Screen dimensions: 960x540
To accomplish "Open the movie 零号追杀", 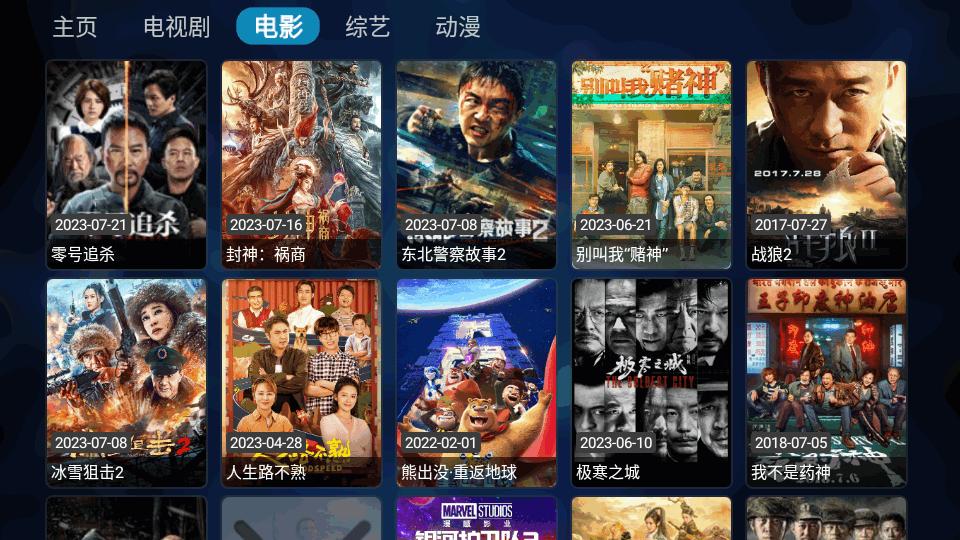I will pos(126,165).
